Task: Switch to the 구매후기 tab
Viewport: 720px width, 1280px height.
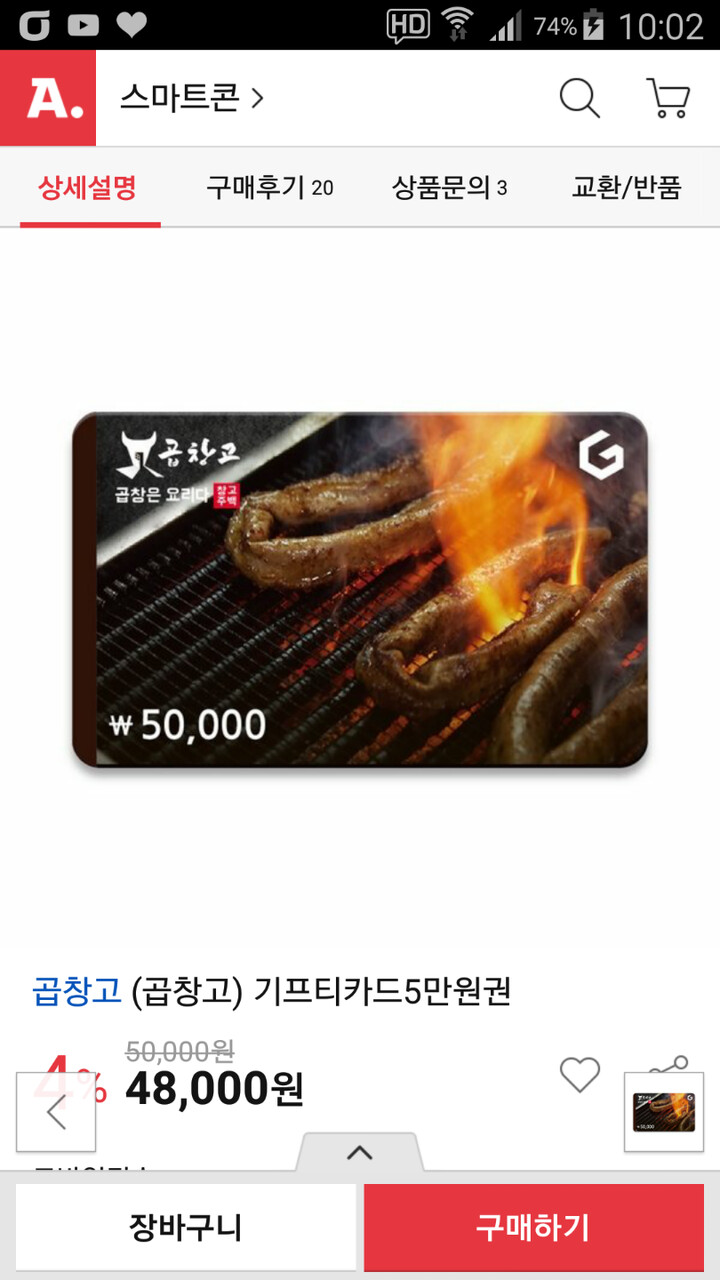Action: 269,187
